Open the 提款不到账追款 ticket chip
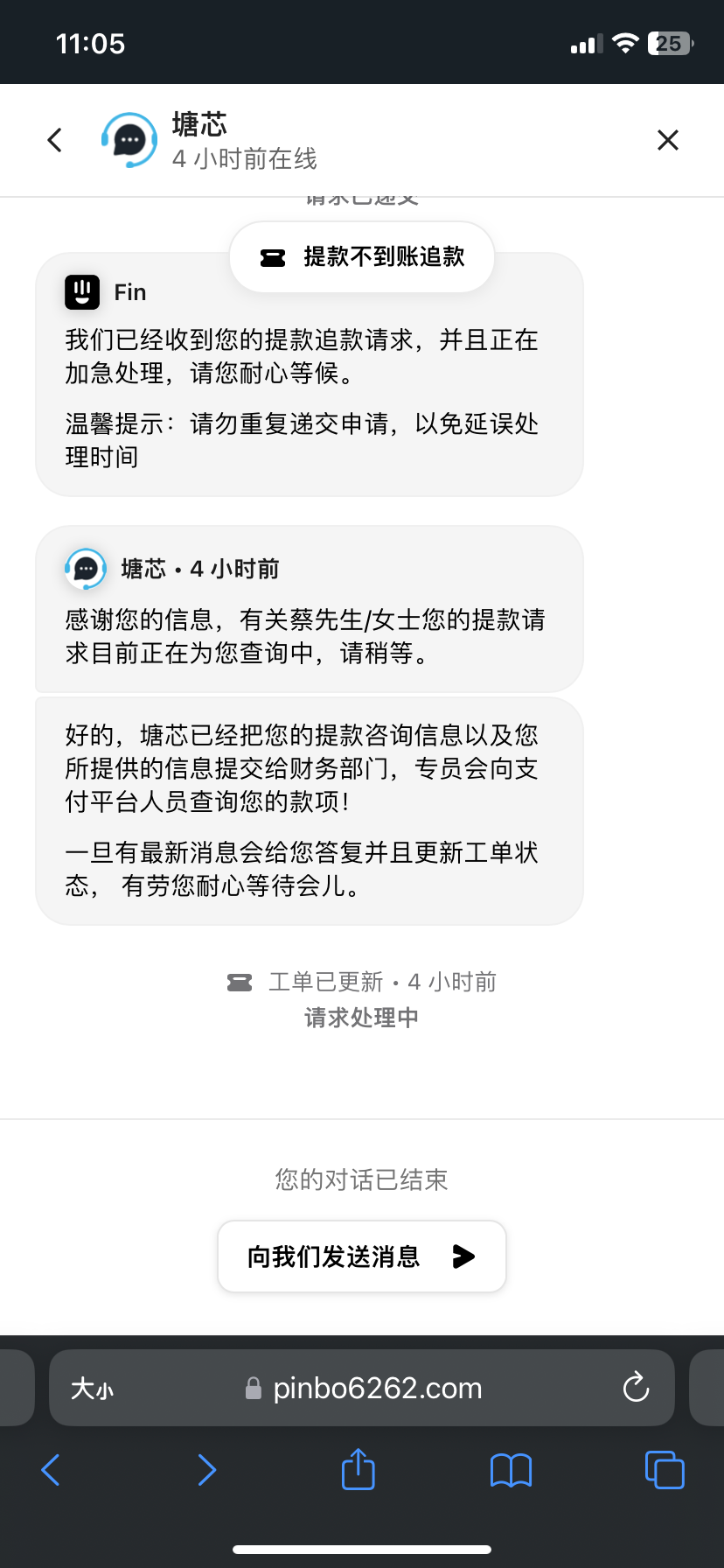 (362, 257)
